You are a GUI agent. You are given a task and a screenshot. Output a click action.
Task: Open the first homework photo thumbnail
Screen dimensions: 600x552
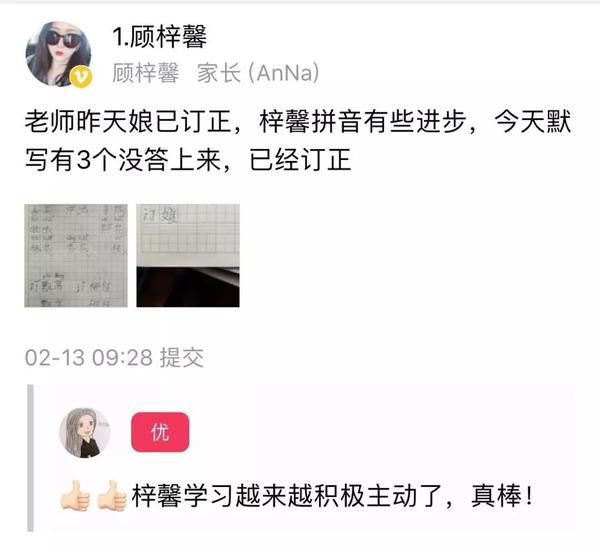click(75, 256)
